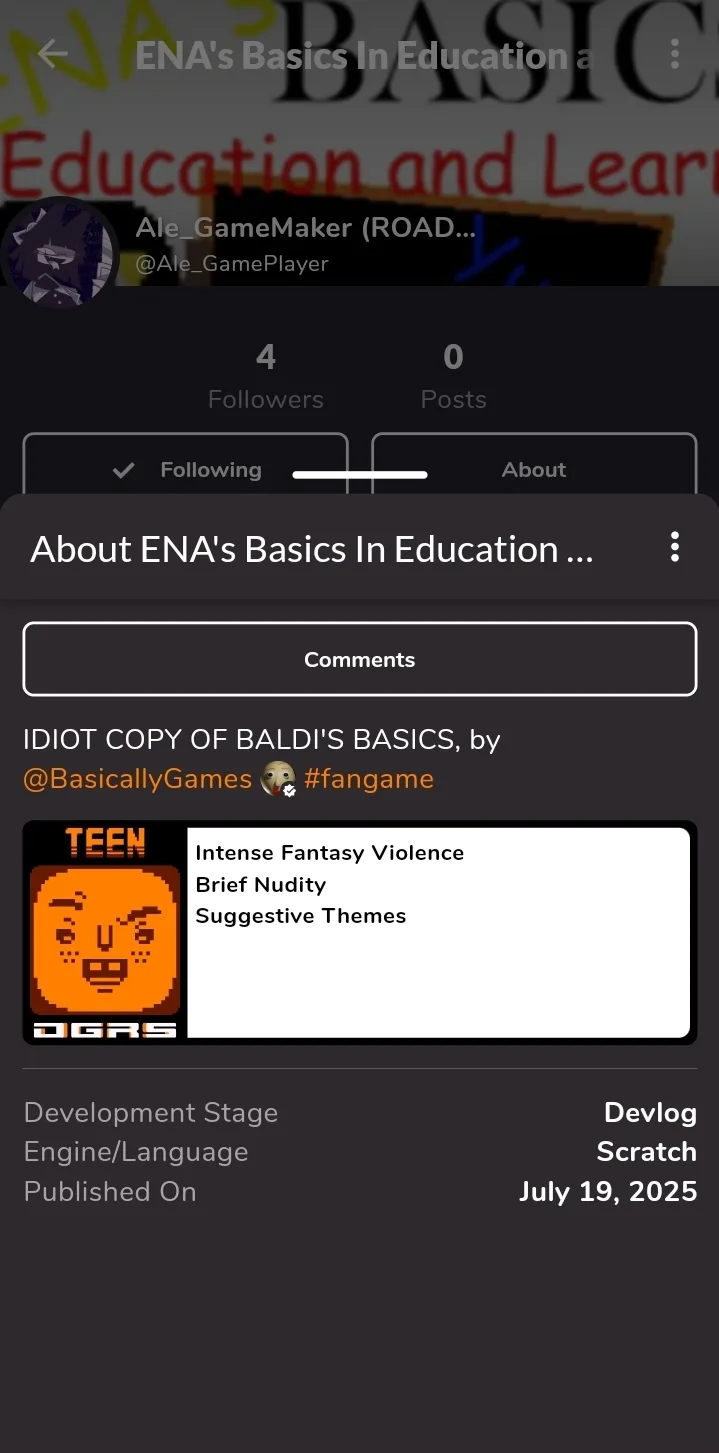Tap the Following button
The width and height of the screenshot is (719, 1453).
(x=186, y=466)
